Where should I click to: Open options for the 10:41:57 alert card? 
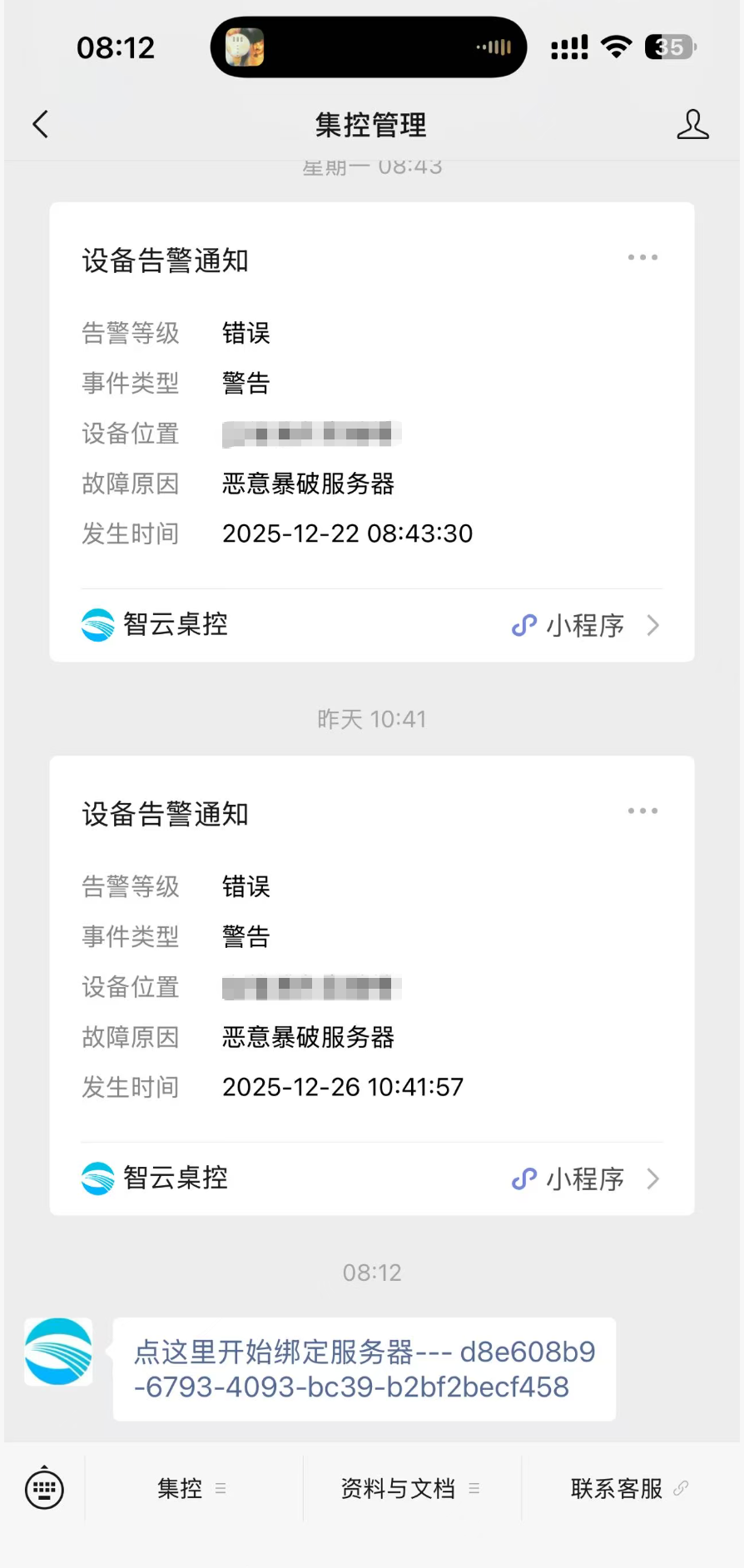pos(642,811)
